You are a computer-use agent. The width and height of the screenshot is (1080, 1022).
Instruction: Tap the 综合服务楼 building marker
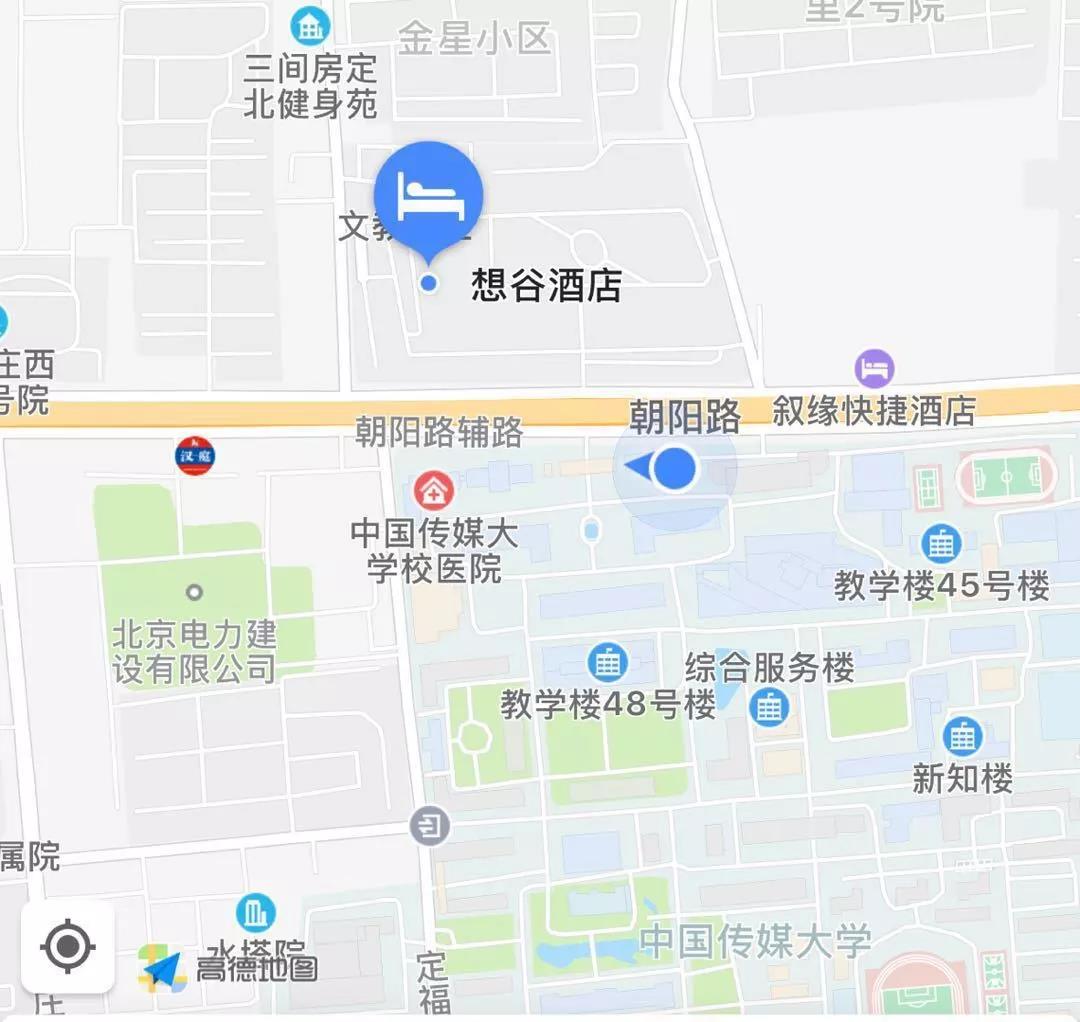(768, 707)
